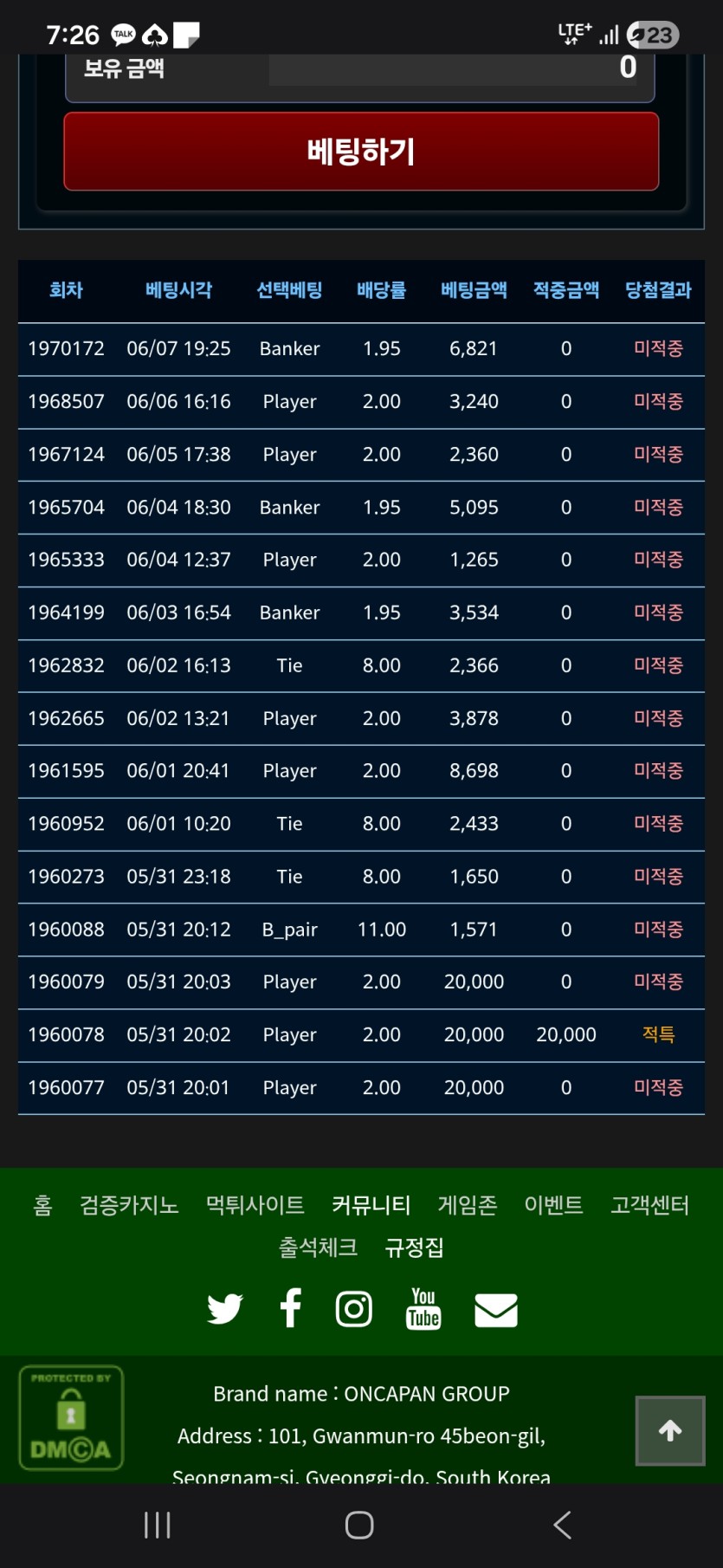Open the YouTube icon
The height and width of the screenshot is (1568, 723).
click(423, 1308)
